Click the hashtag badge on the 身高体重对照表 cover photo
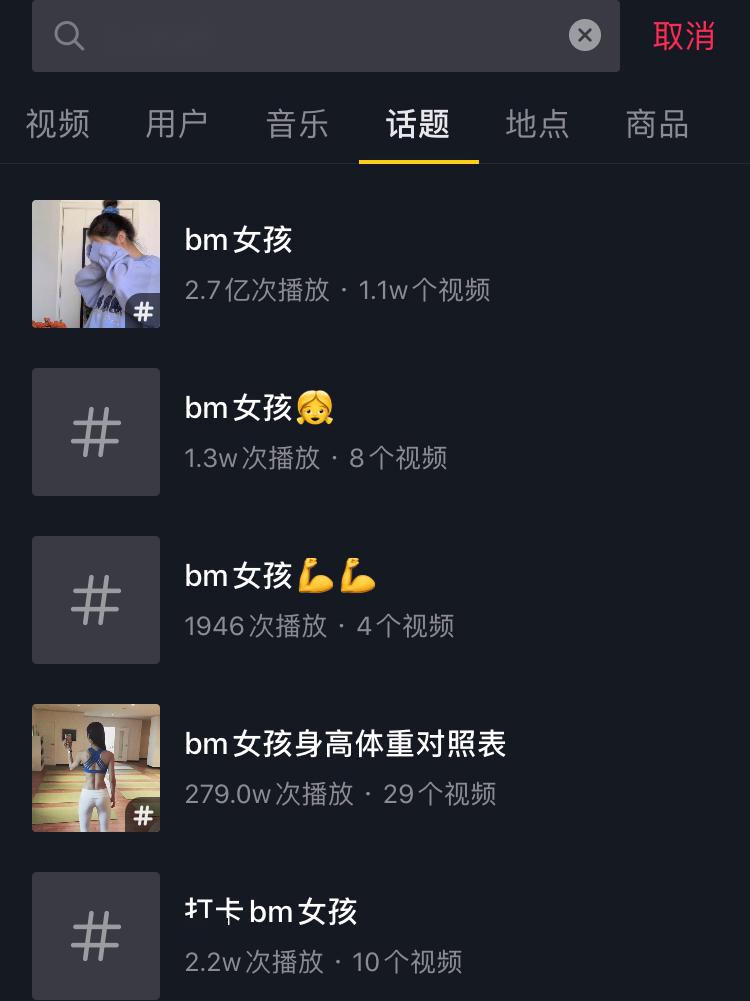Screen dimensions: 750x1001 point(144,814)
